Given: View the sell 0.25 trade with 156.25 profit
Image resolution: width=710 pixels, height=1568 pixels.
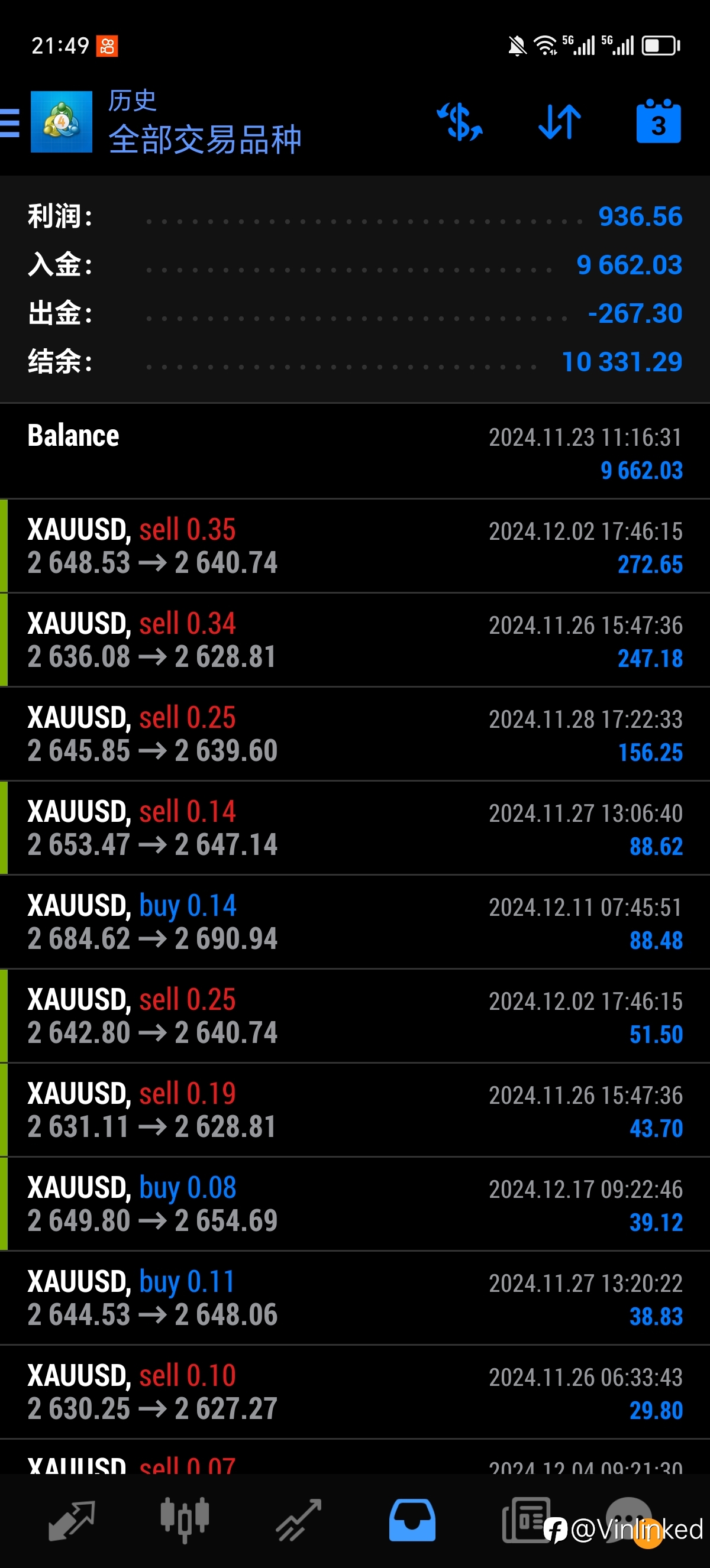Looking at the screenshot, I should (x=355, y=734).
